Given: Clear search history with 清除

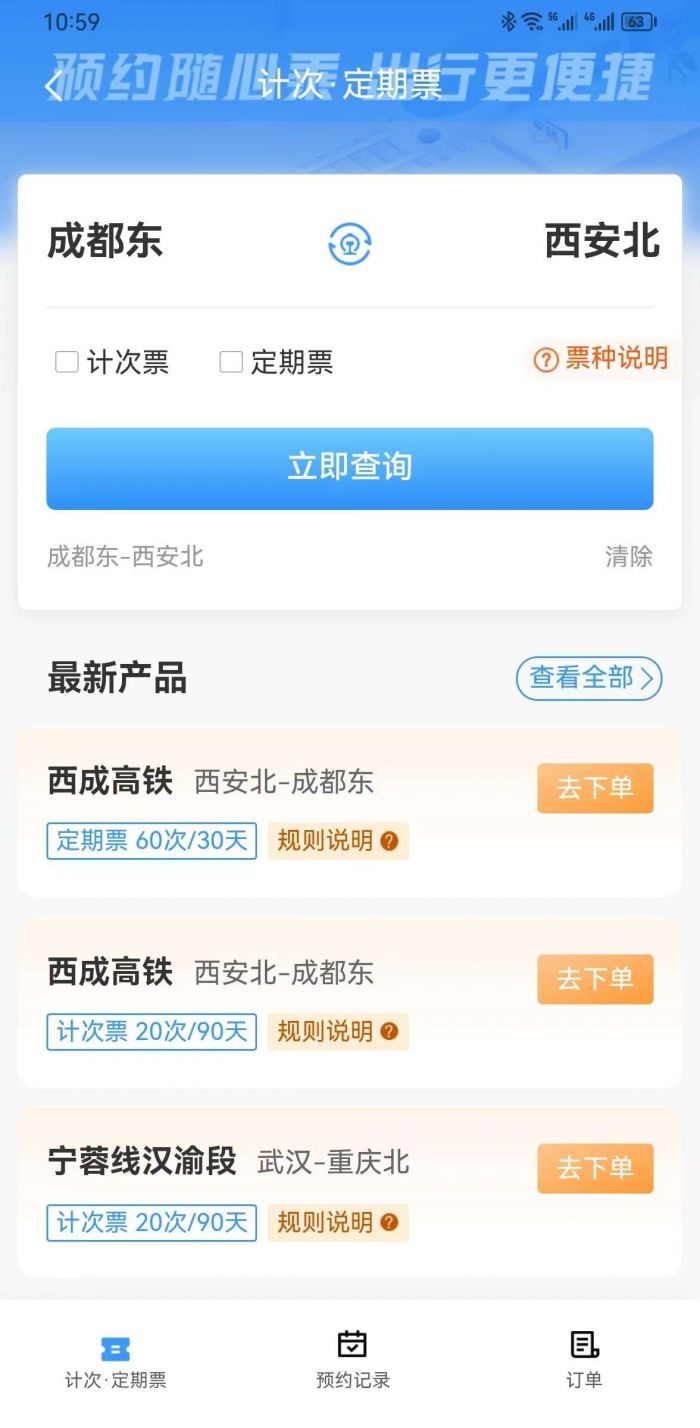Looking at the screenshot, I should (629, 557).
